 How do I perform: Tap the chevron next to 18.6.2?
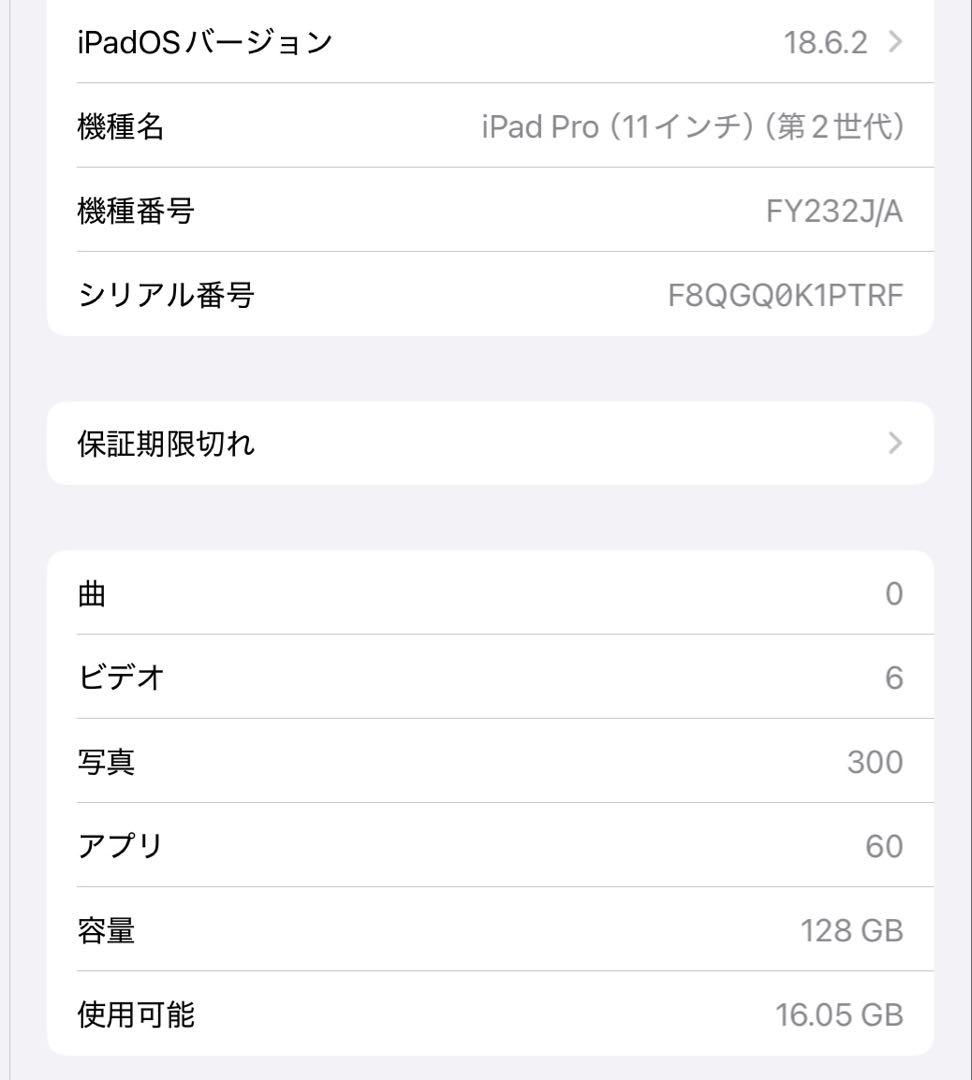895,42
